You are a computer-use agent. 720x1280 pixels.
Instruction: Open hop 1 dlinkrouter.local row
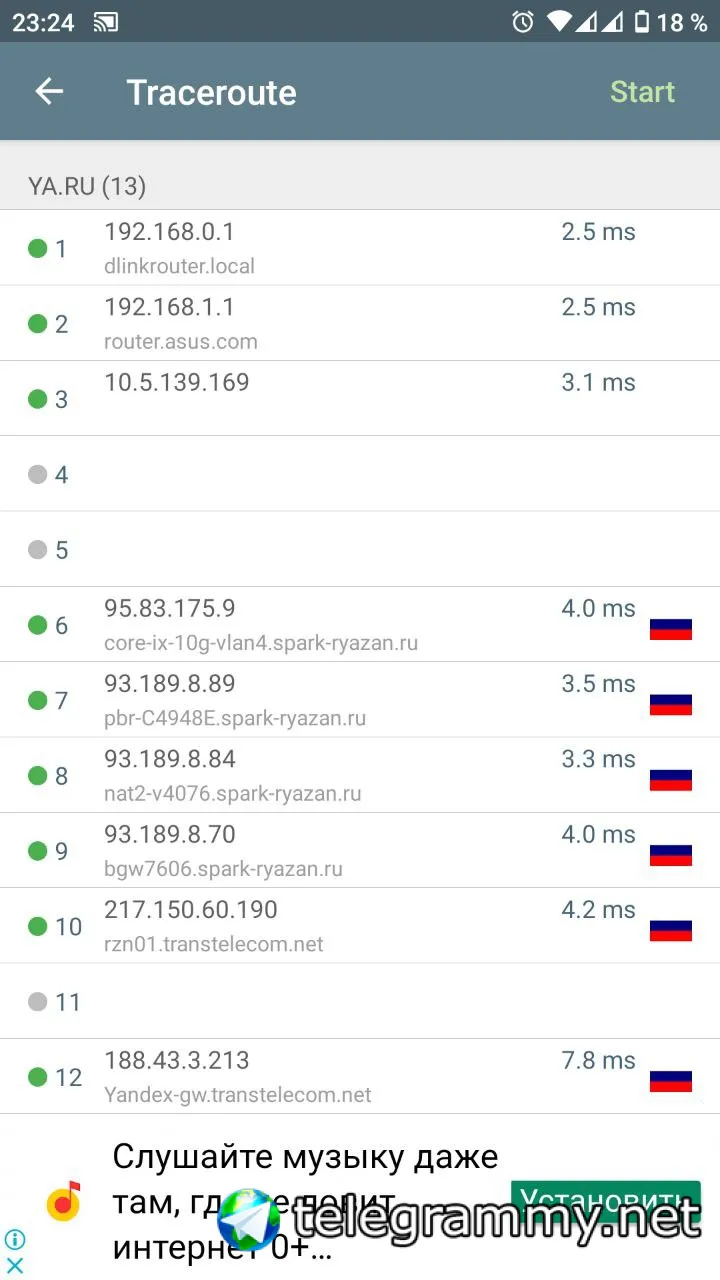coord(360,248)
